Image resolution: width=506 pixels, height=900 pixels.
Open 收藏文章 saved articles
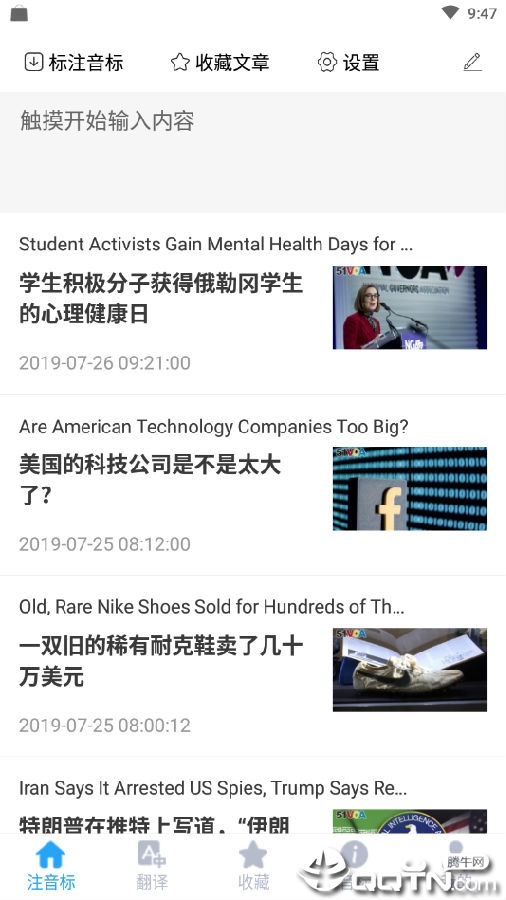coord(220,62)
